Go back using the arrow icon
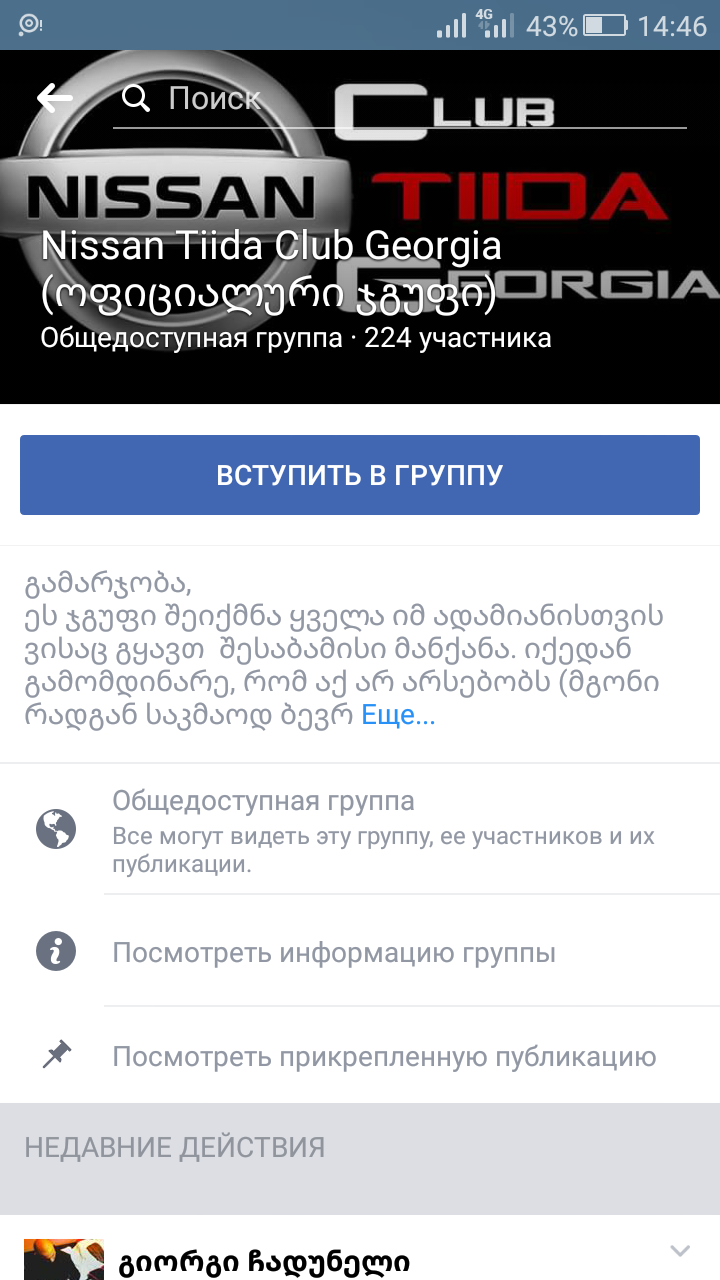The height and width of the screenshot is (1280, 720). [55, 98]
